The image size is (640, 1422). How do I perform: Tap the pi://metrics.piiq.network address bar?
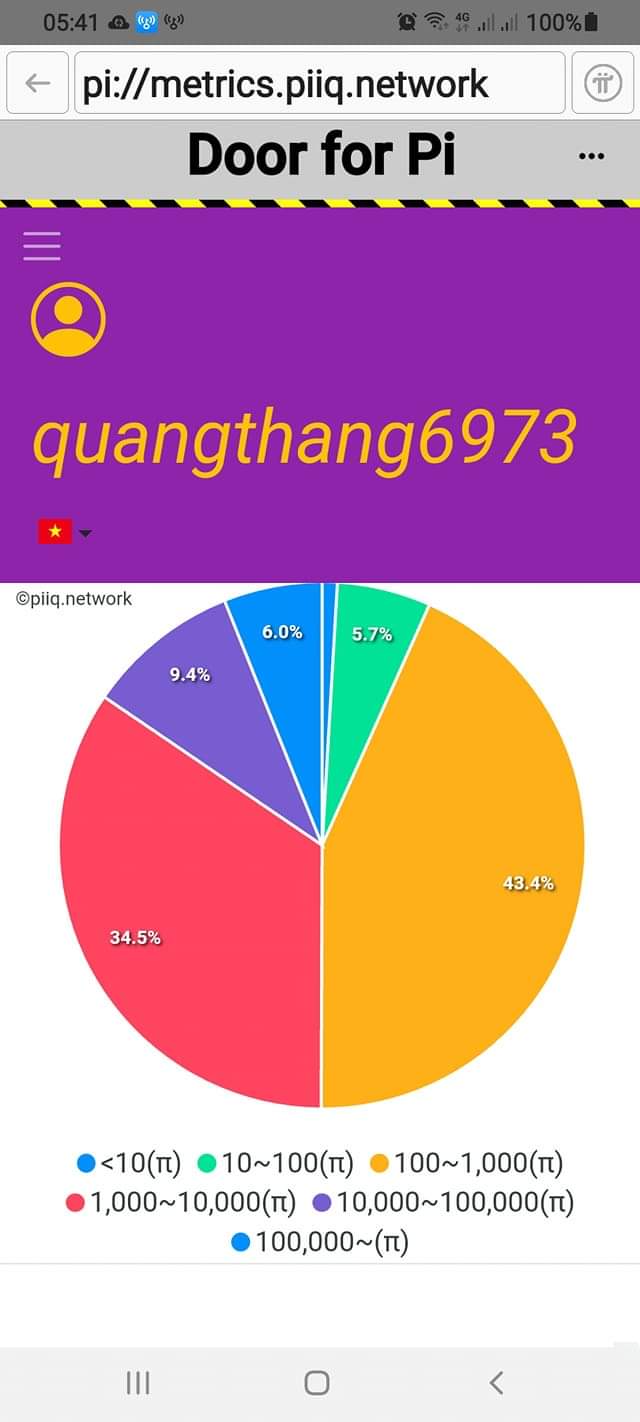click(320, 83)
